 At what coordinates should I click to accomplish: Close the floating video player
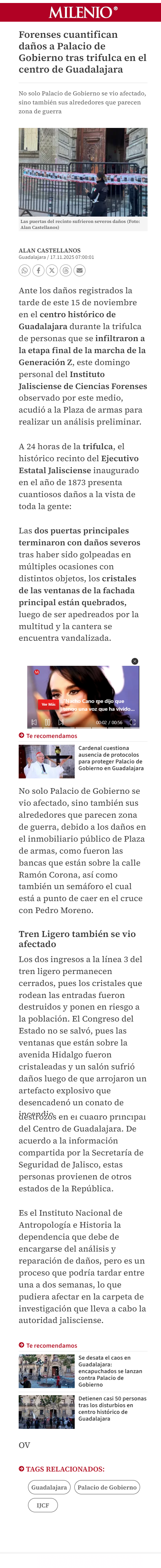click(x=135, y=661)
